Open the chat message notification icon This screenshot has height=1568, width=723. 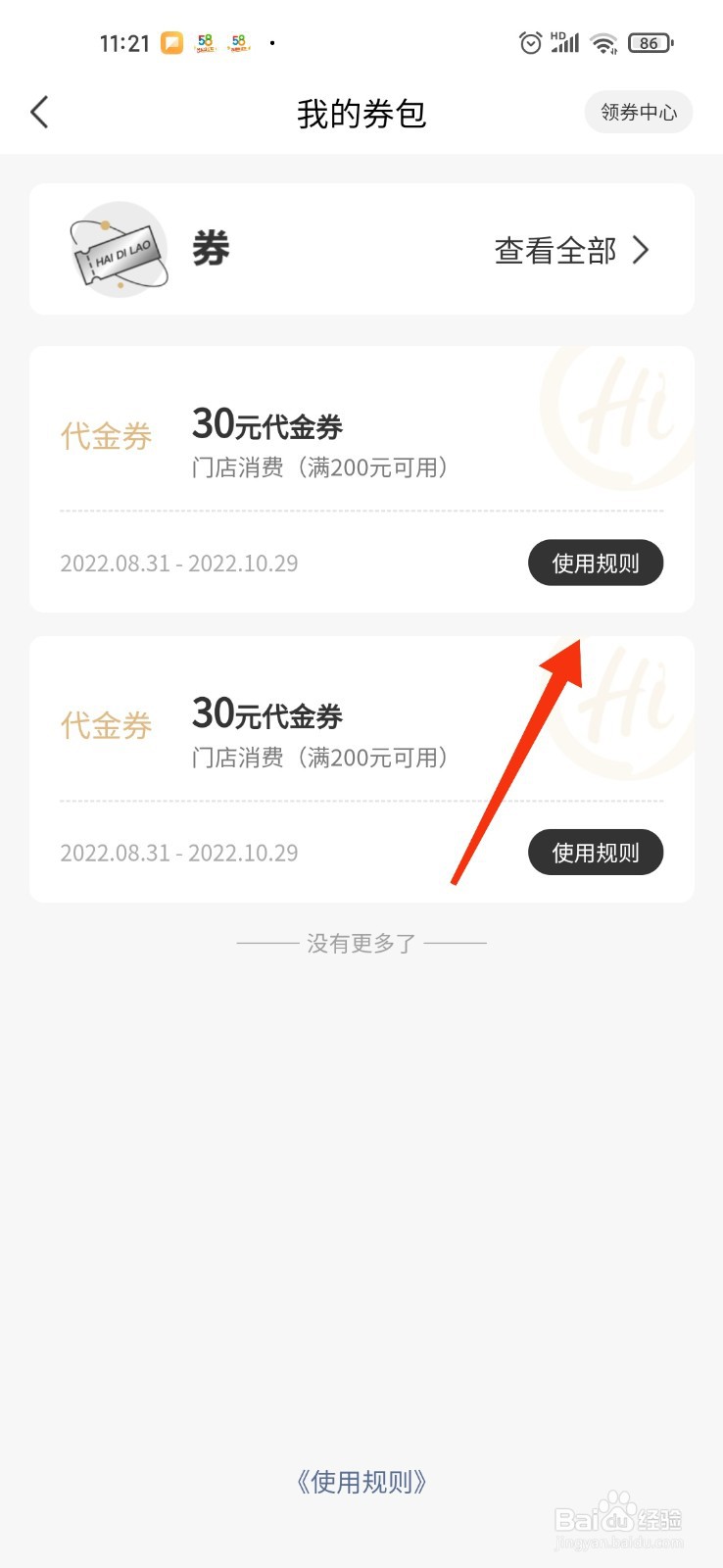click(x=171, y=41)
